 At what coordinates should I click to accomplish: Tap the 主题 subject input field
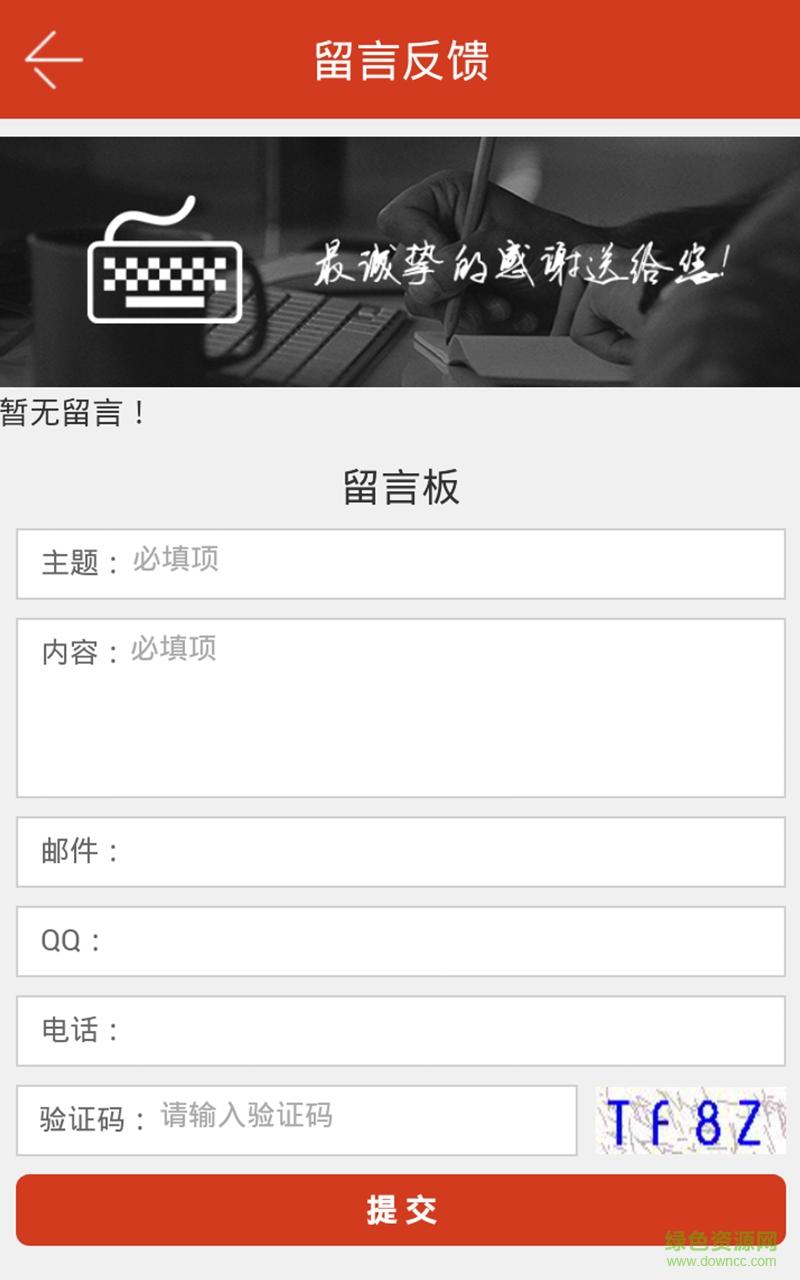click(x=450, y=564)
